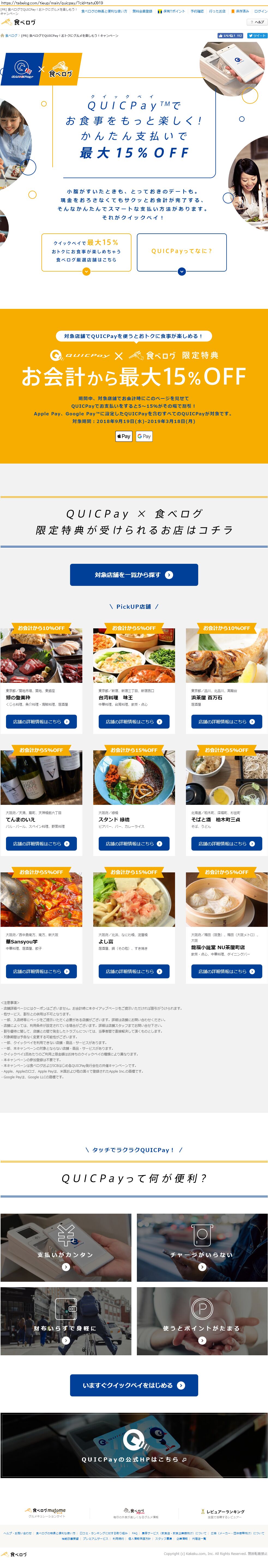
Task: Like the page with いいね！ button
Action: coord(230,36)
